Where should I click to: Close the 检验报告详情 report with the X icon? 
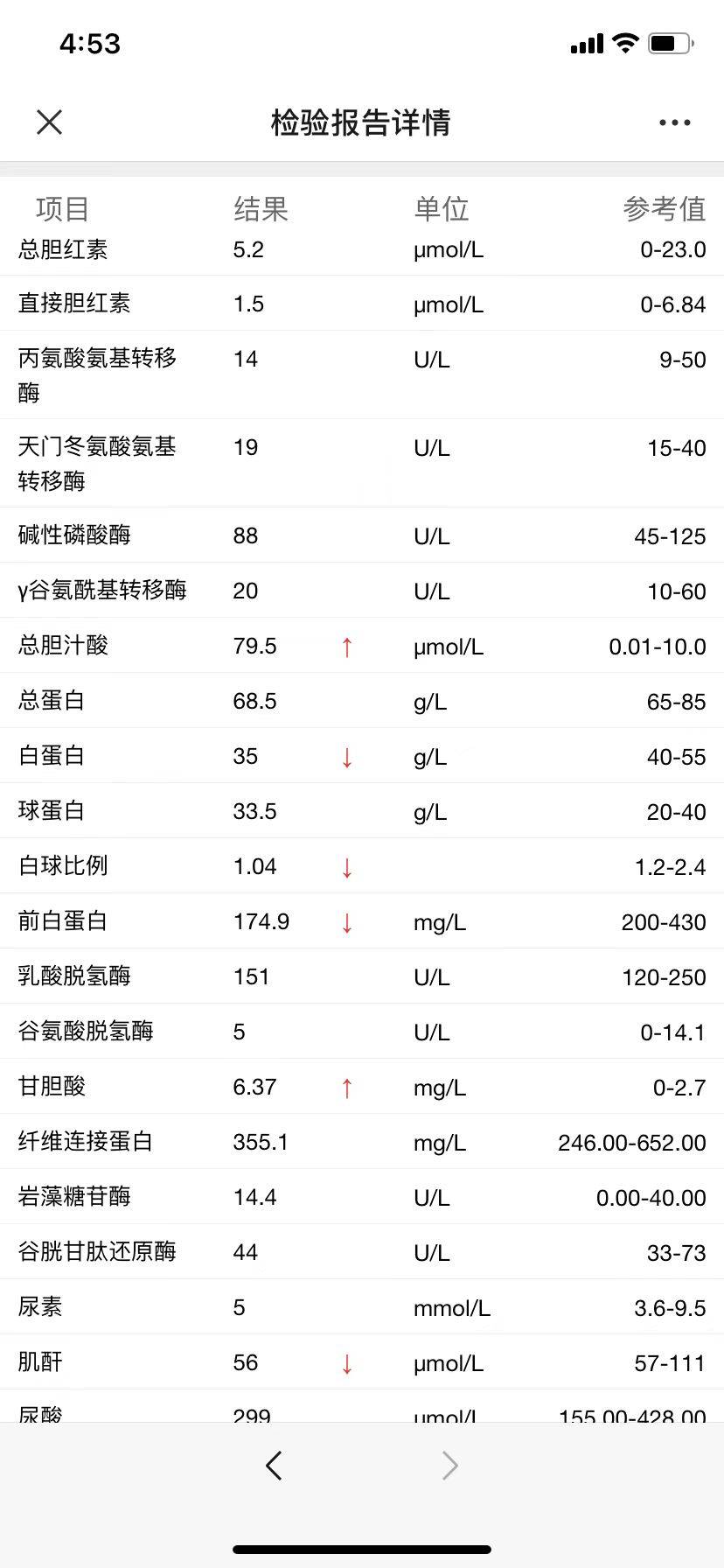click(x=49, y=122)
